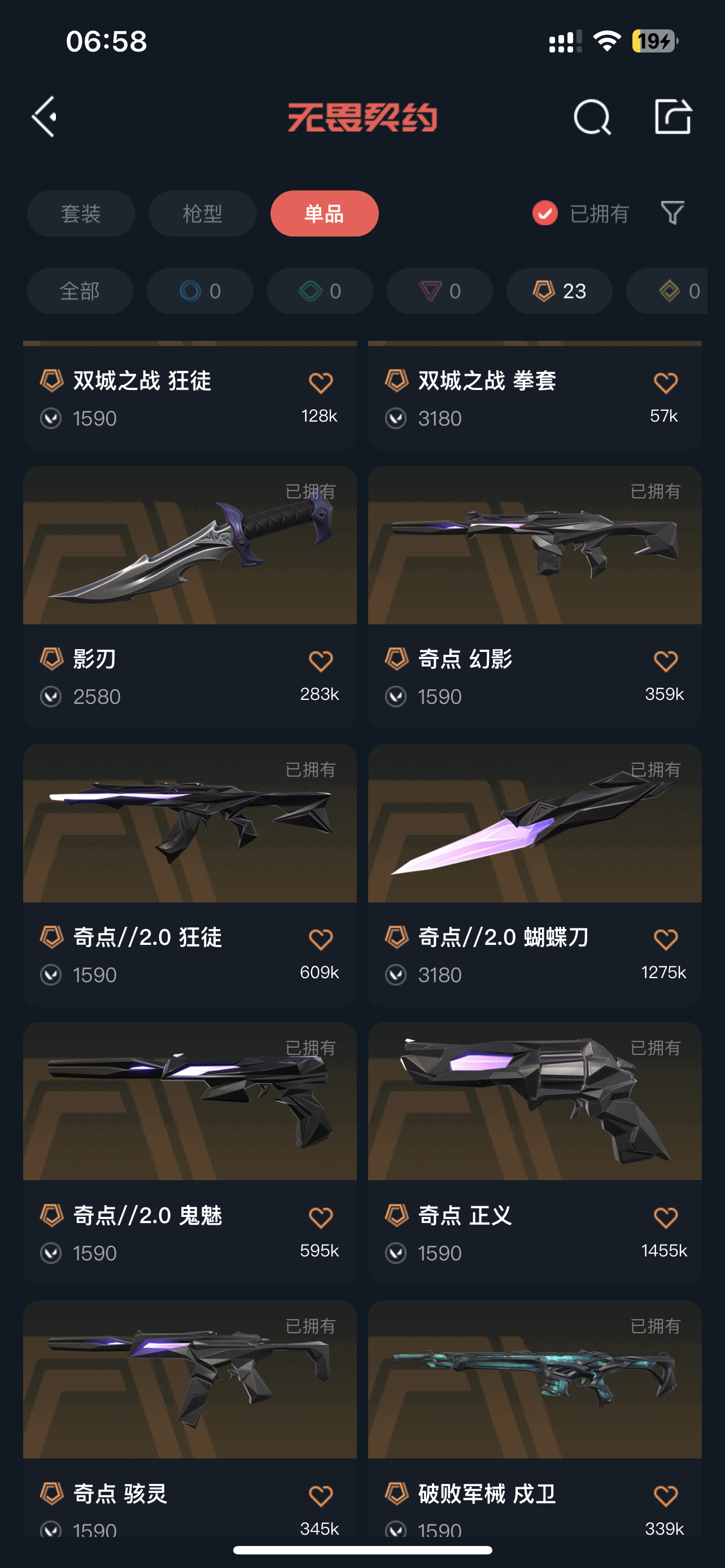This screenshot has width=725, height=1568.
Task: View the 奇点//2.0 狂徒 skin card
Action: 190,824
